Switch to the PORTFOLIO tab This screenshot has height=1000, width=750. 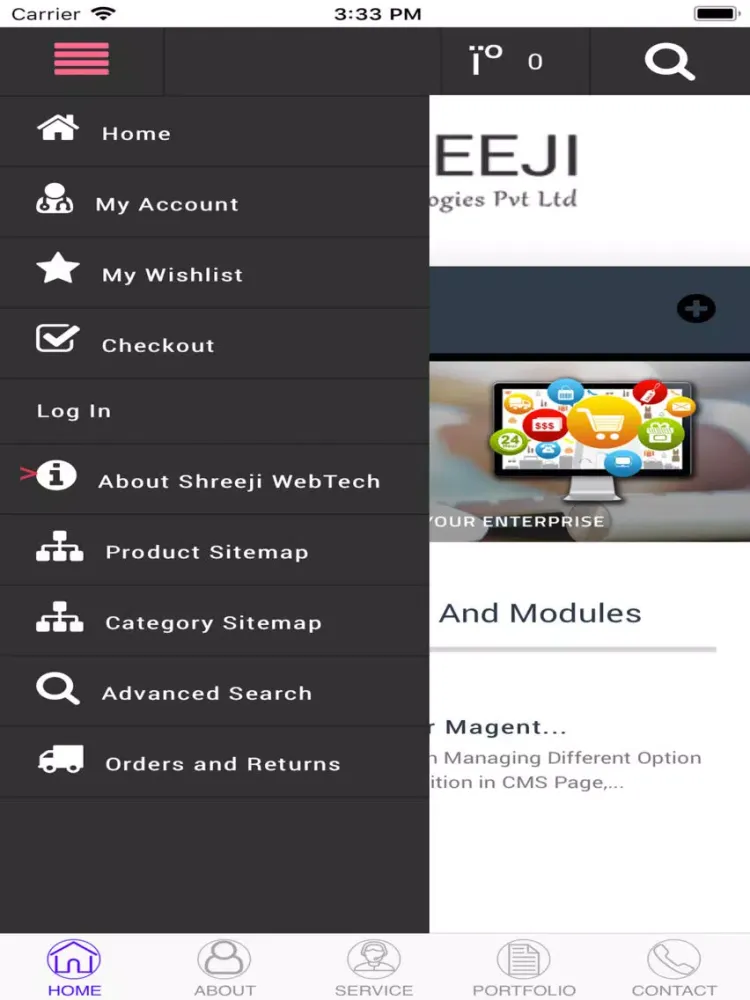tap(524, 967)
